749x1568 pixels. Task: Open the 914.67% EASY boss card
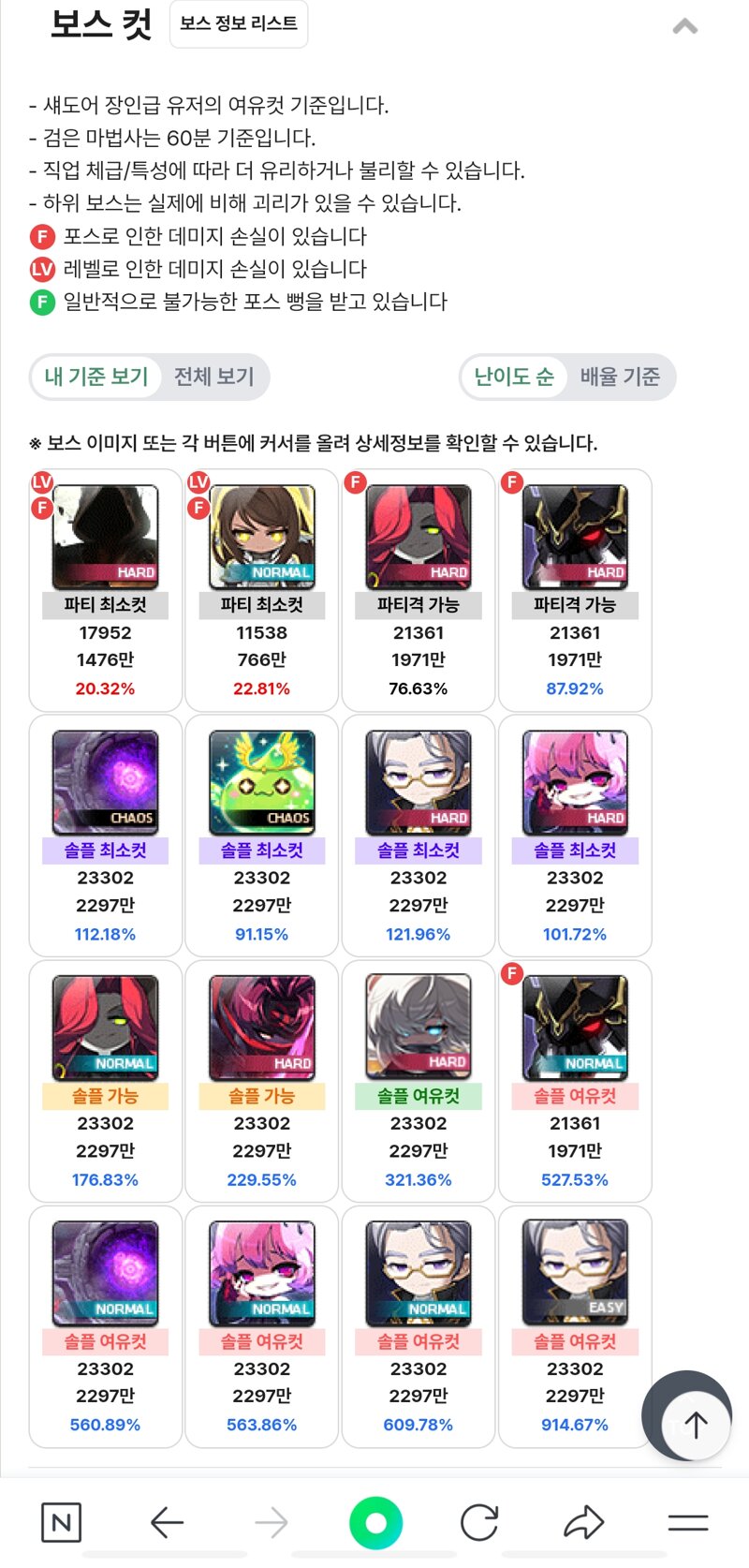(575, 1326)
